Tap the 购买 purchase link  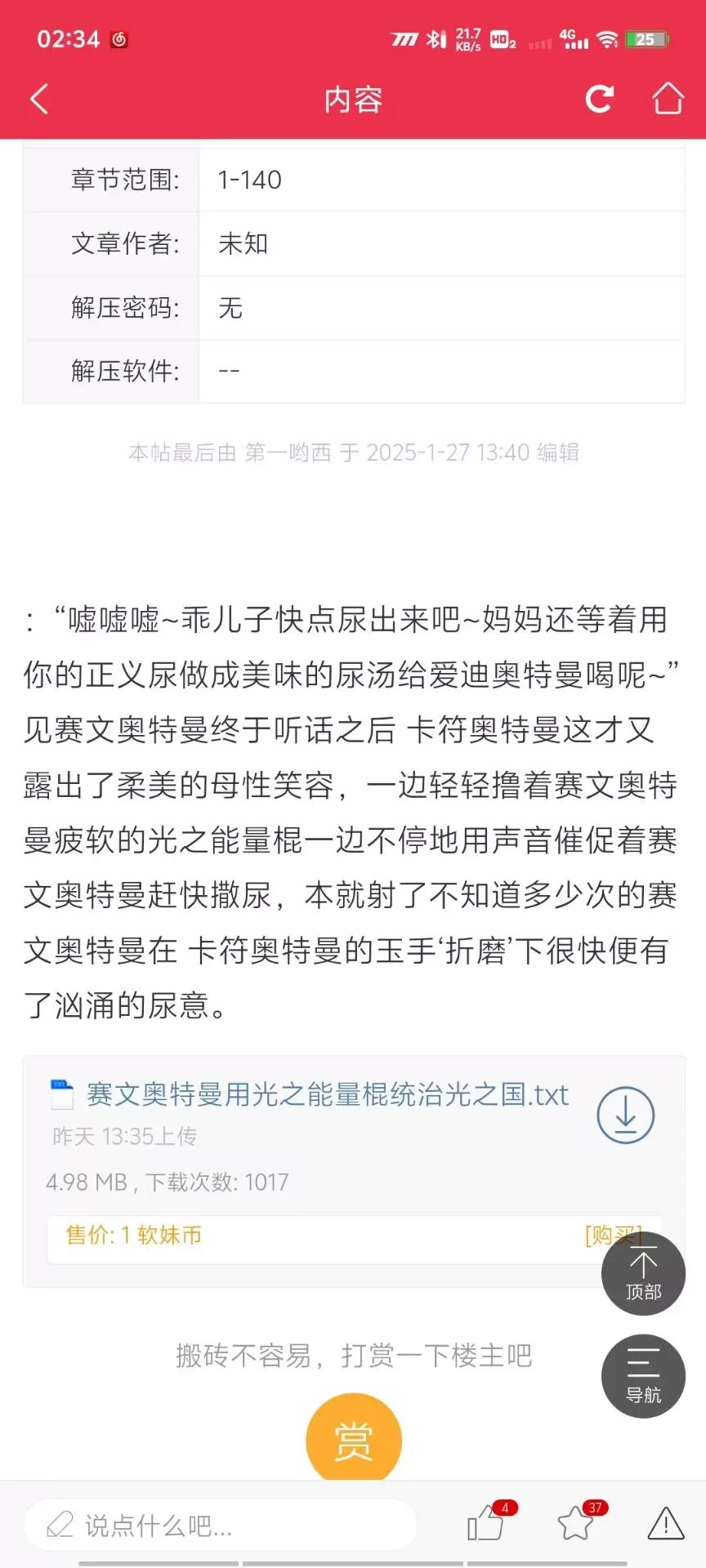tap(613, 1236)
